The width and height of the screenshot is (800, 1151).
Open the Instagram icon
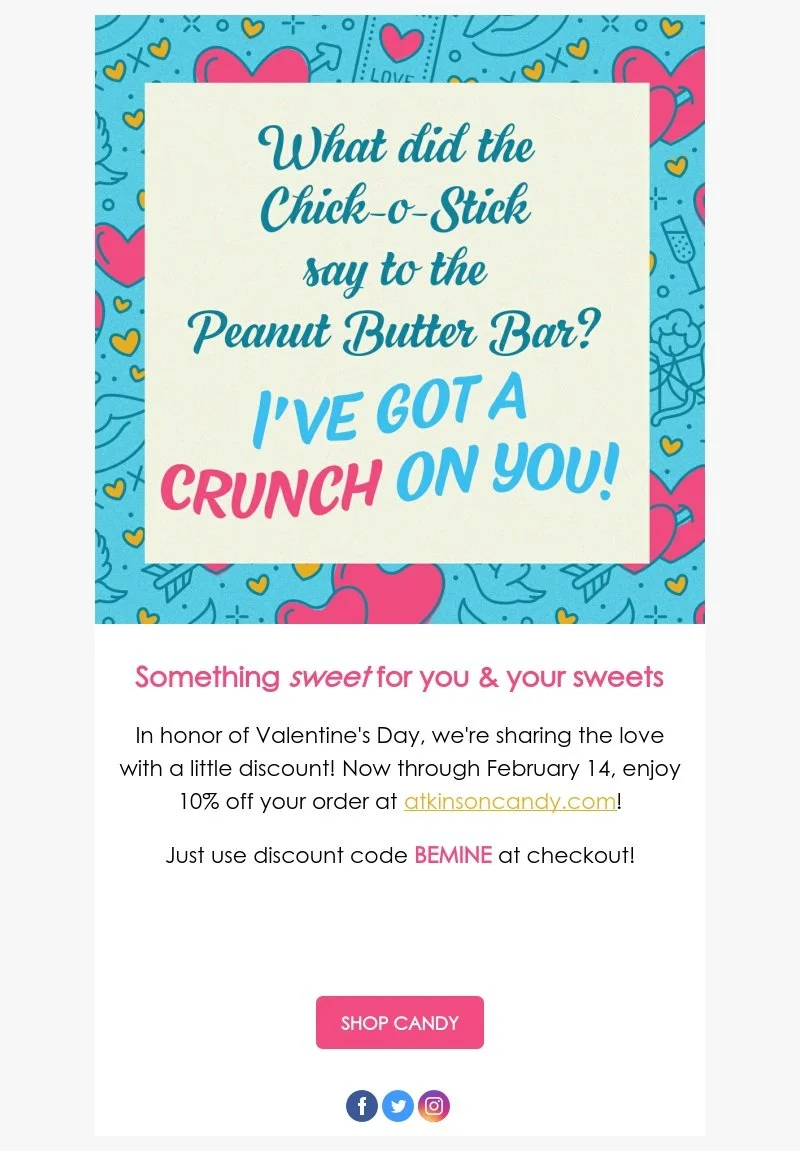pos(434,1105)
